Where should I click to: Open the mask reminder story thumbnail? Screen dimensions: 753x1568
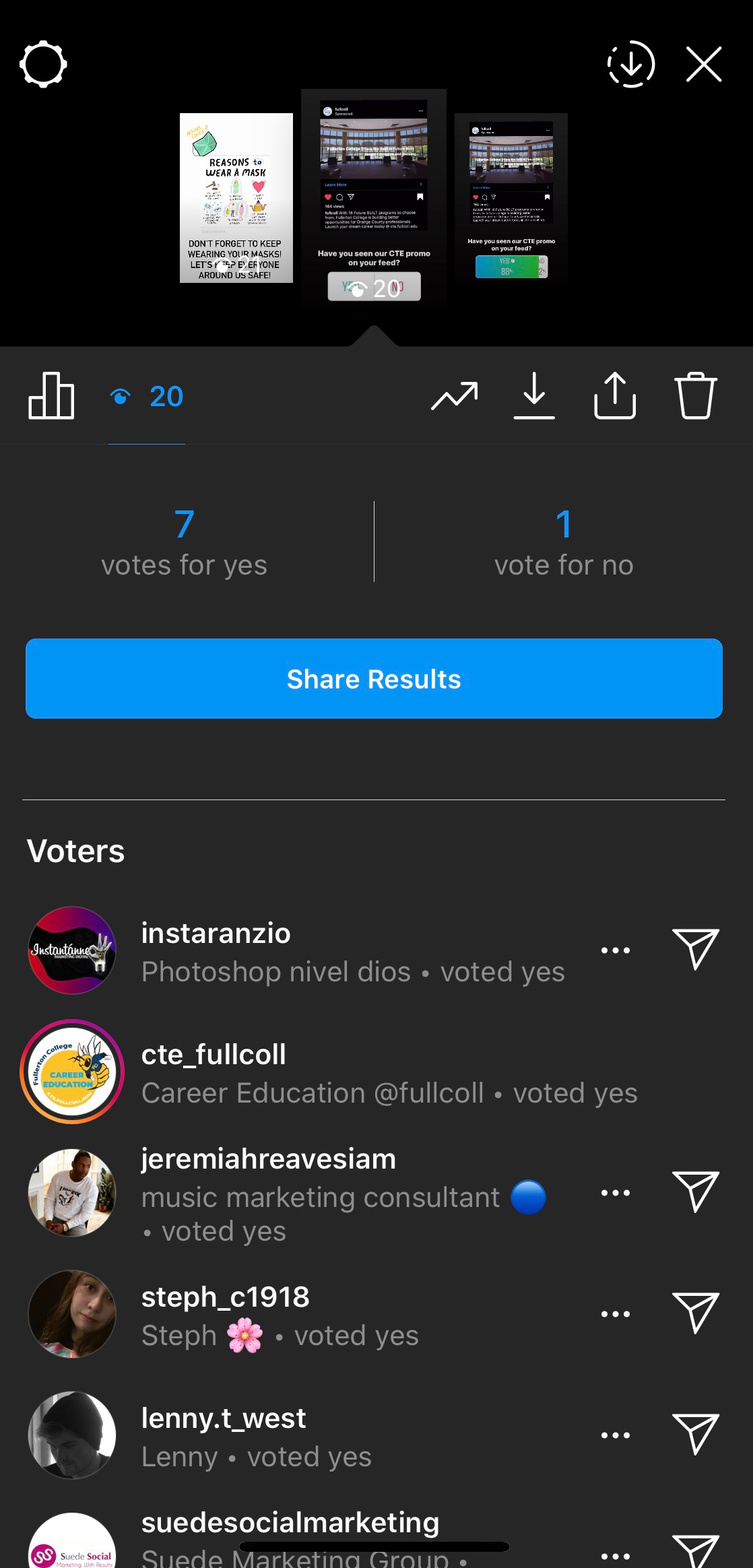pyautogui.click(x=236, y=198)
